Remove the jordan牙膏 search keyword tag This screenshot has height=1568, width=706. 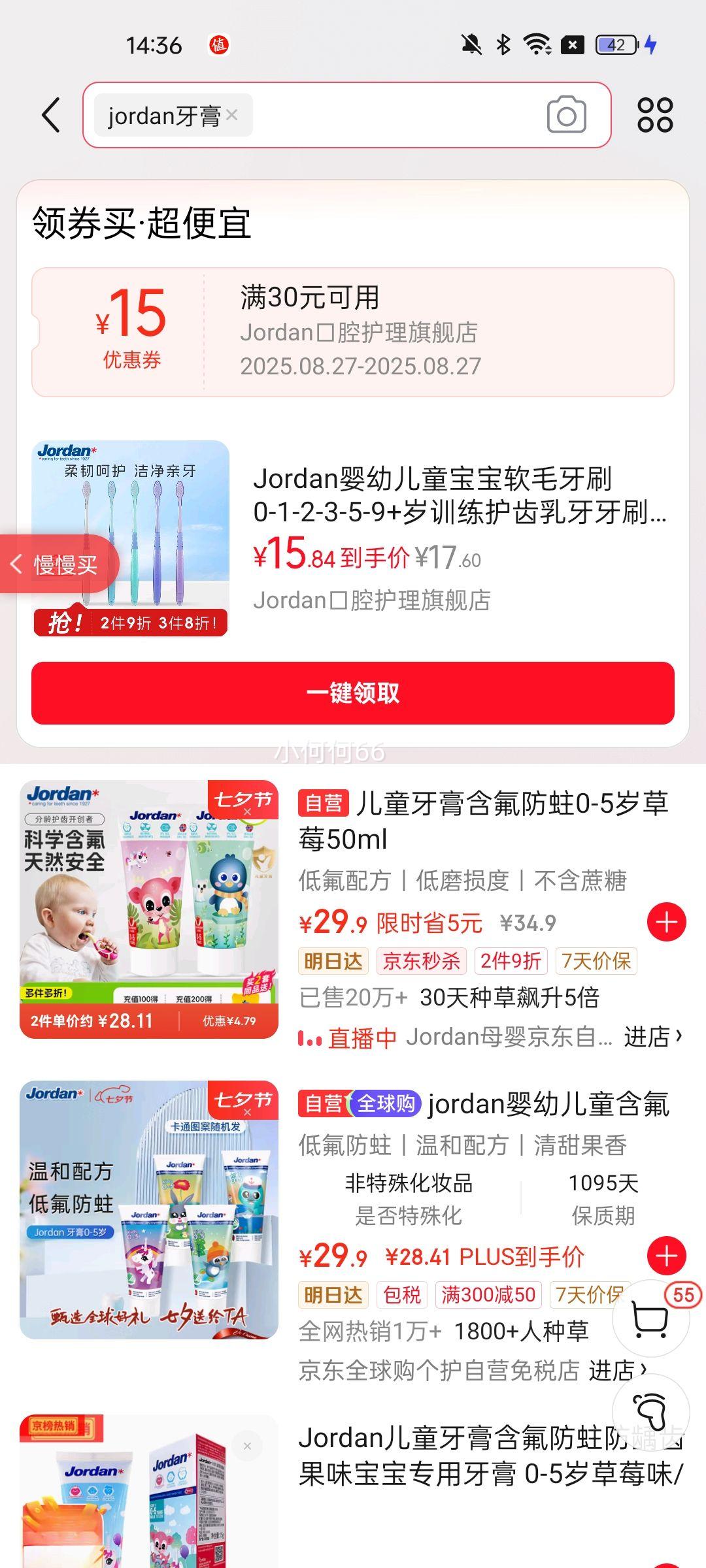(x=232, y=115)
